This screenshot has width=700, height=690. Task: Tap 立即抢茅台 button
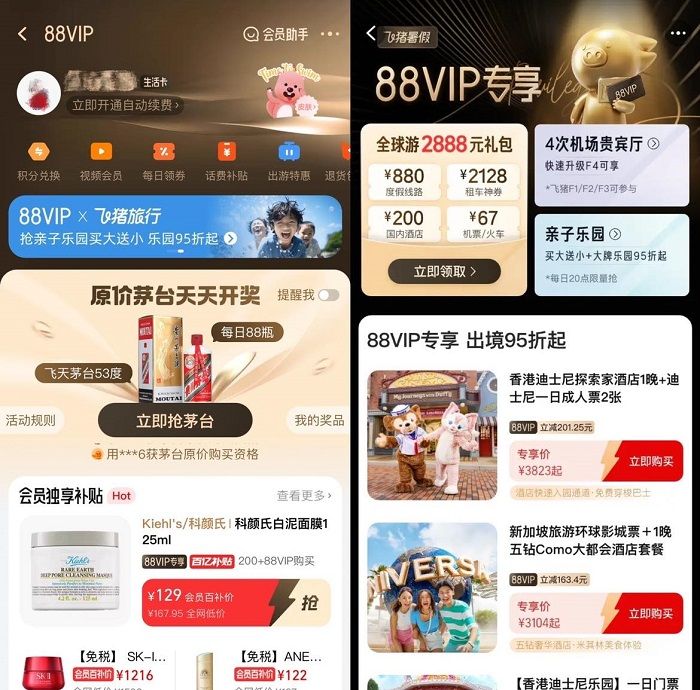tap(175, 421)
